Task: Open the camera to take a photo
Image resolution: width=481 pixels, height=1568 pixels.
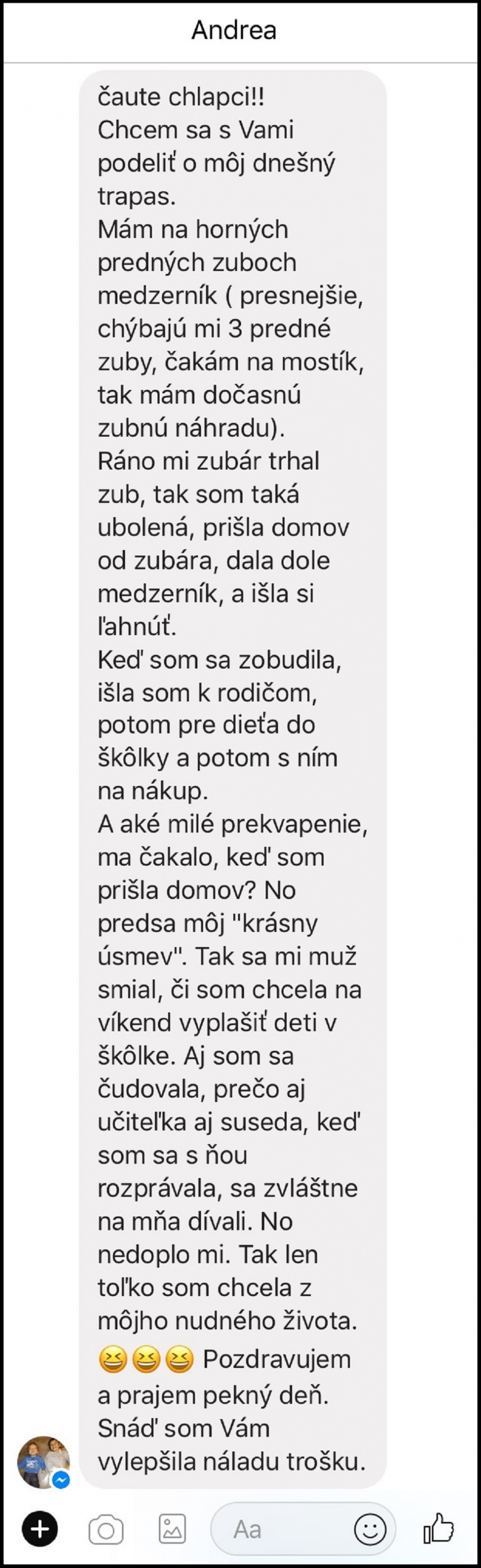Action: tap(106, 1530)
